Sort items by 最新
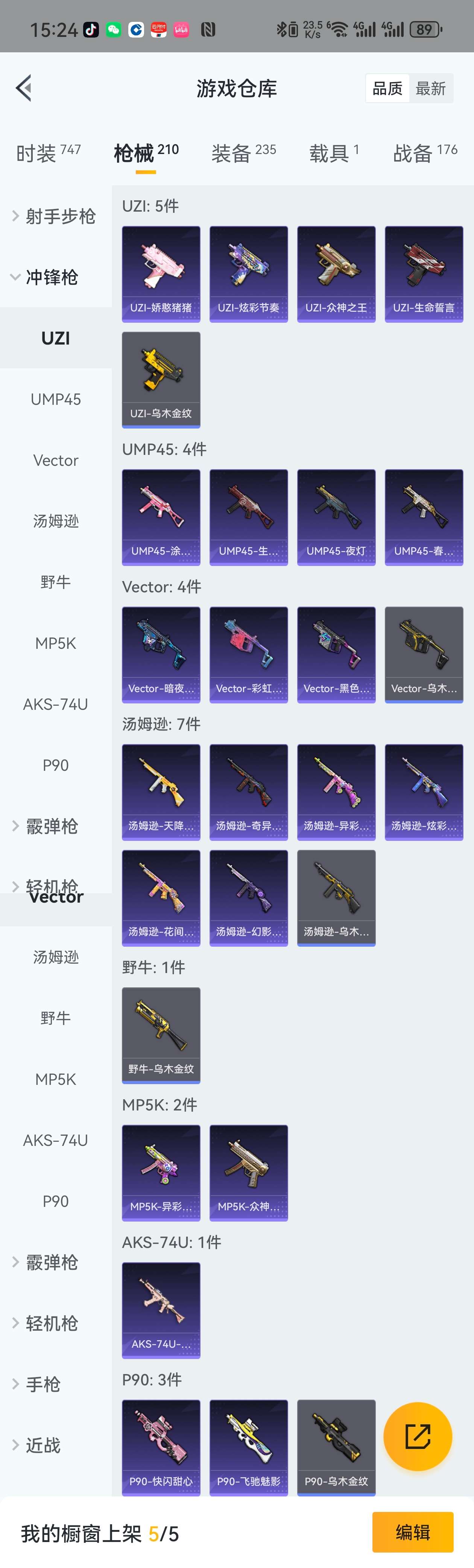The image size is (474, 1568). pos(431,89)
